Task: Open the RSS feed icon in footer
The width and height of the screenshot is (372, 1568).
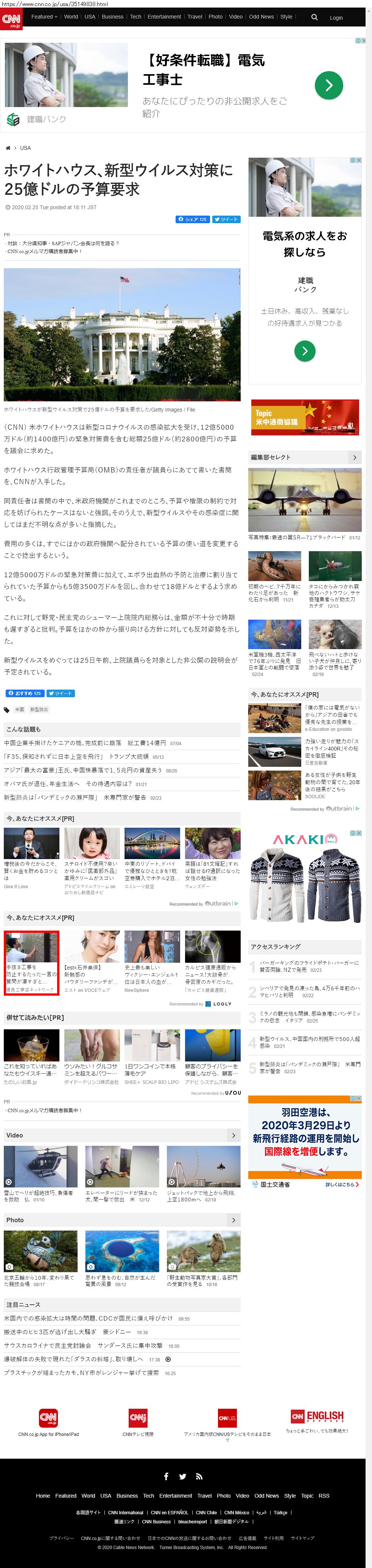Action: coord(199,1476)
